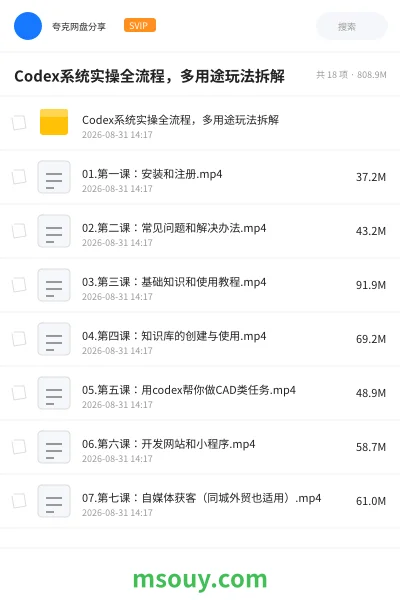Viewport: 400px width, 600px height.
Task: Check the box beside 02.第二课 file
Action: [x=19, y=231]
